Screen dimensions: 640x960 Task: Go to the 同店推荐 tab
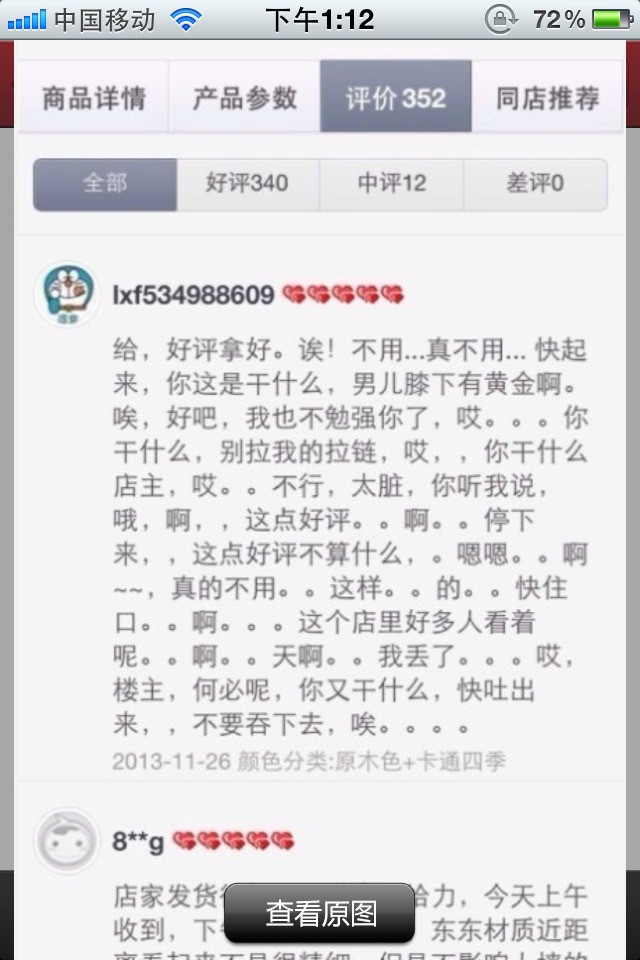547,97
